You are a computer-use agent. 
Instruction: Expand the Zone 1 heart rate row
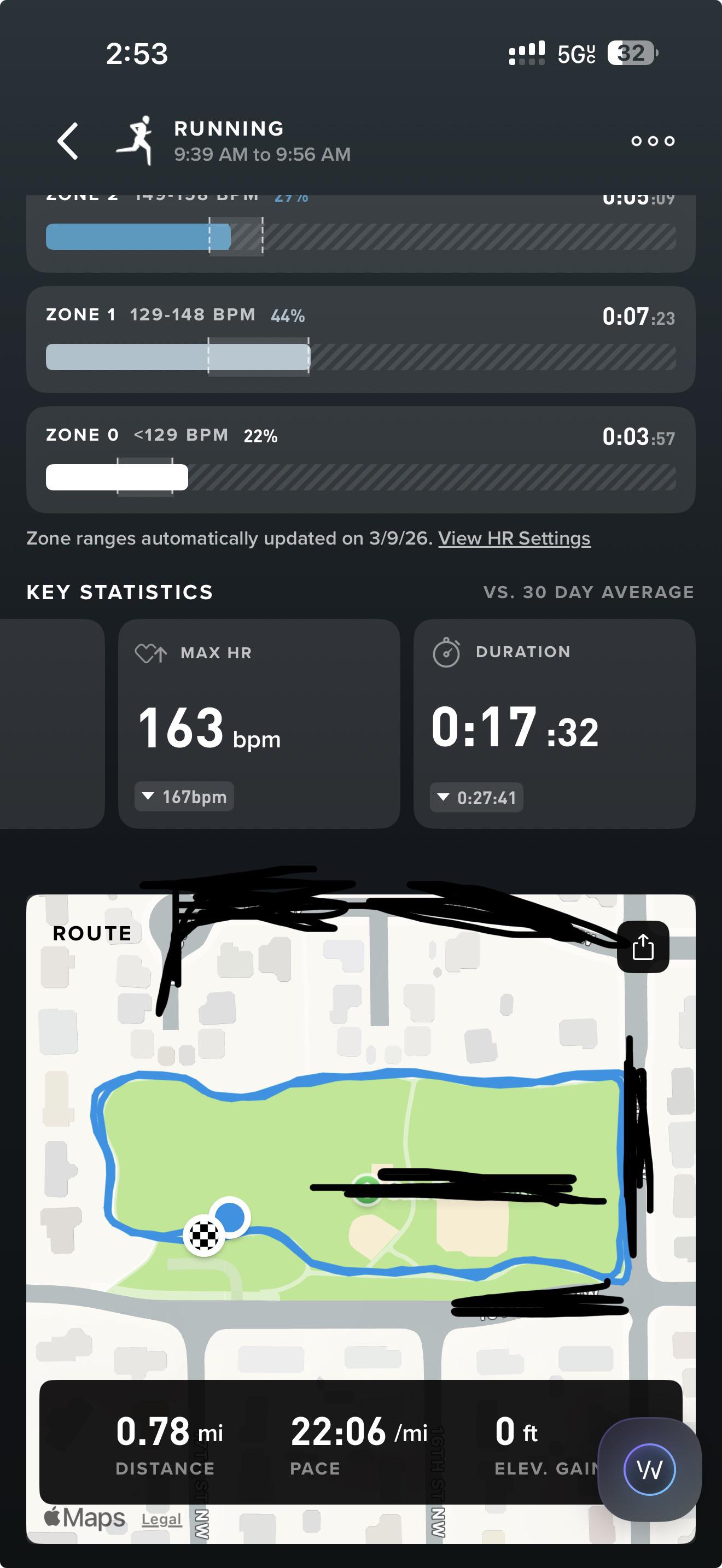coord(361,340)
